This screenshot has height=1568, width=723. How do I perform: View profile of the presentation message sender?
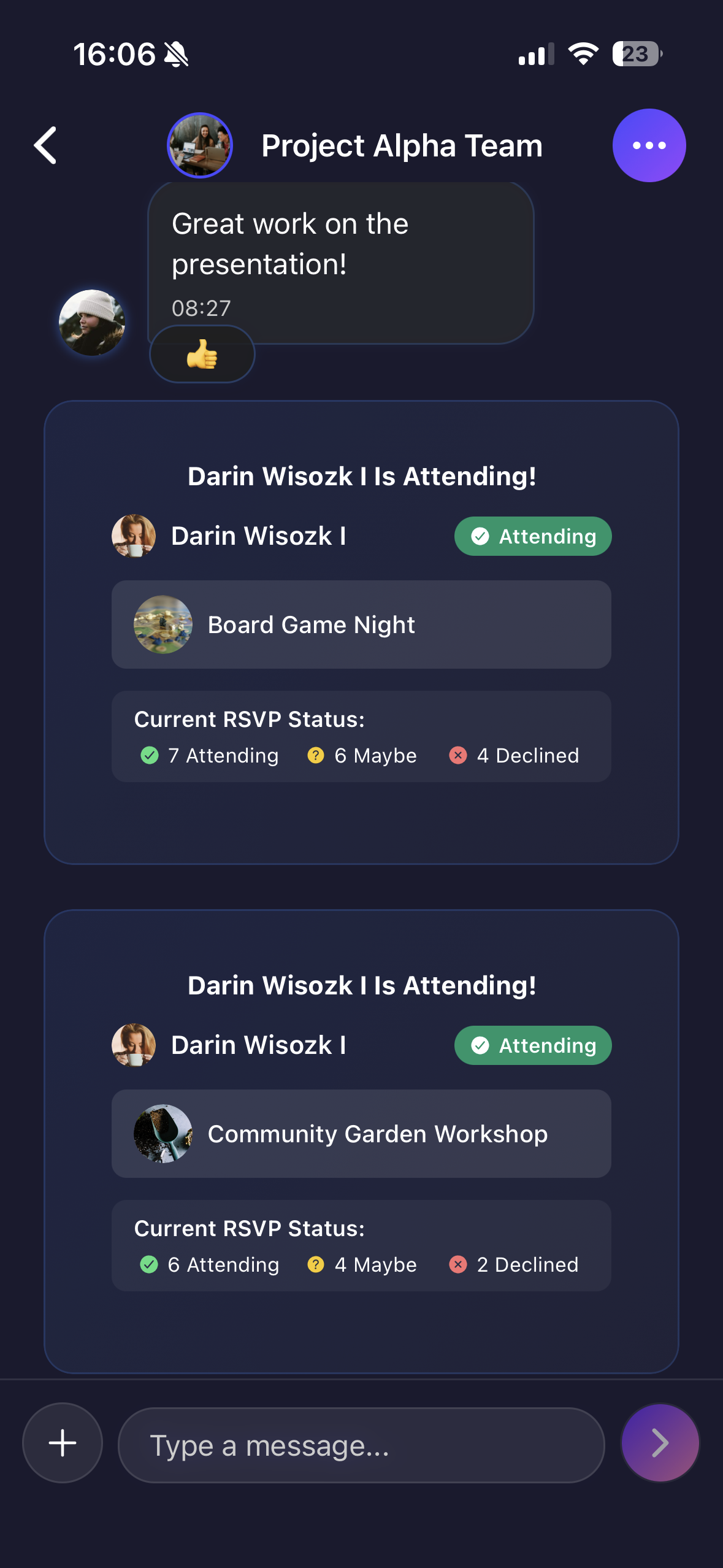click(x=92, y=323)
